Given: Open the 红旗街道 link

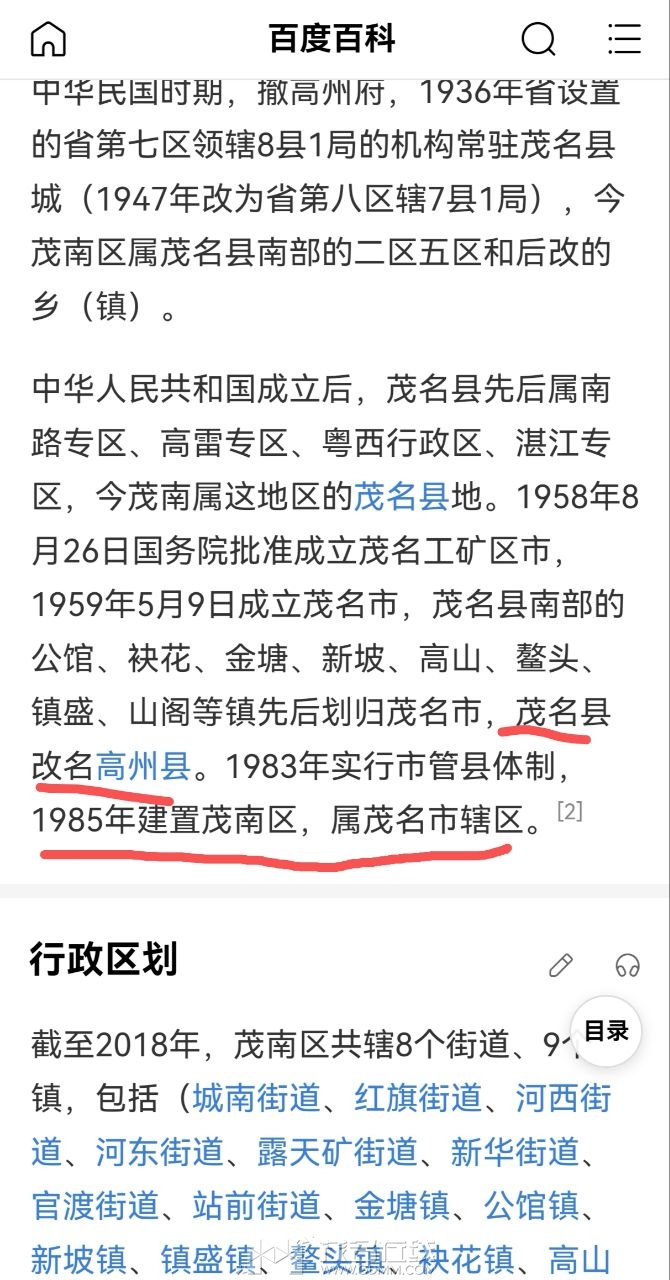Looking at the screenshot, I should [x=418, y=1099].
